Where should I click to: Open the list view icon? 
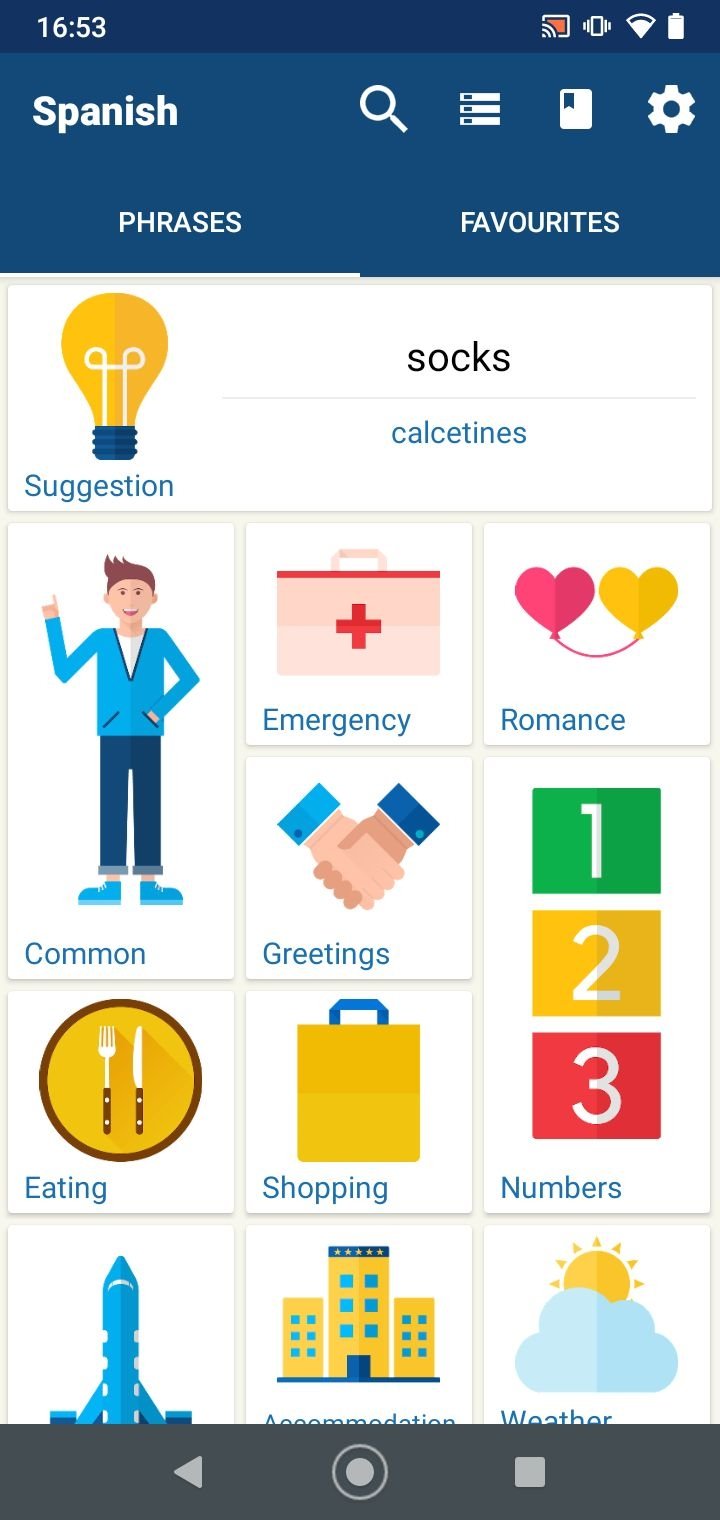(480, 110)
